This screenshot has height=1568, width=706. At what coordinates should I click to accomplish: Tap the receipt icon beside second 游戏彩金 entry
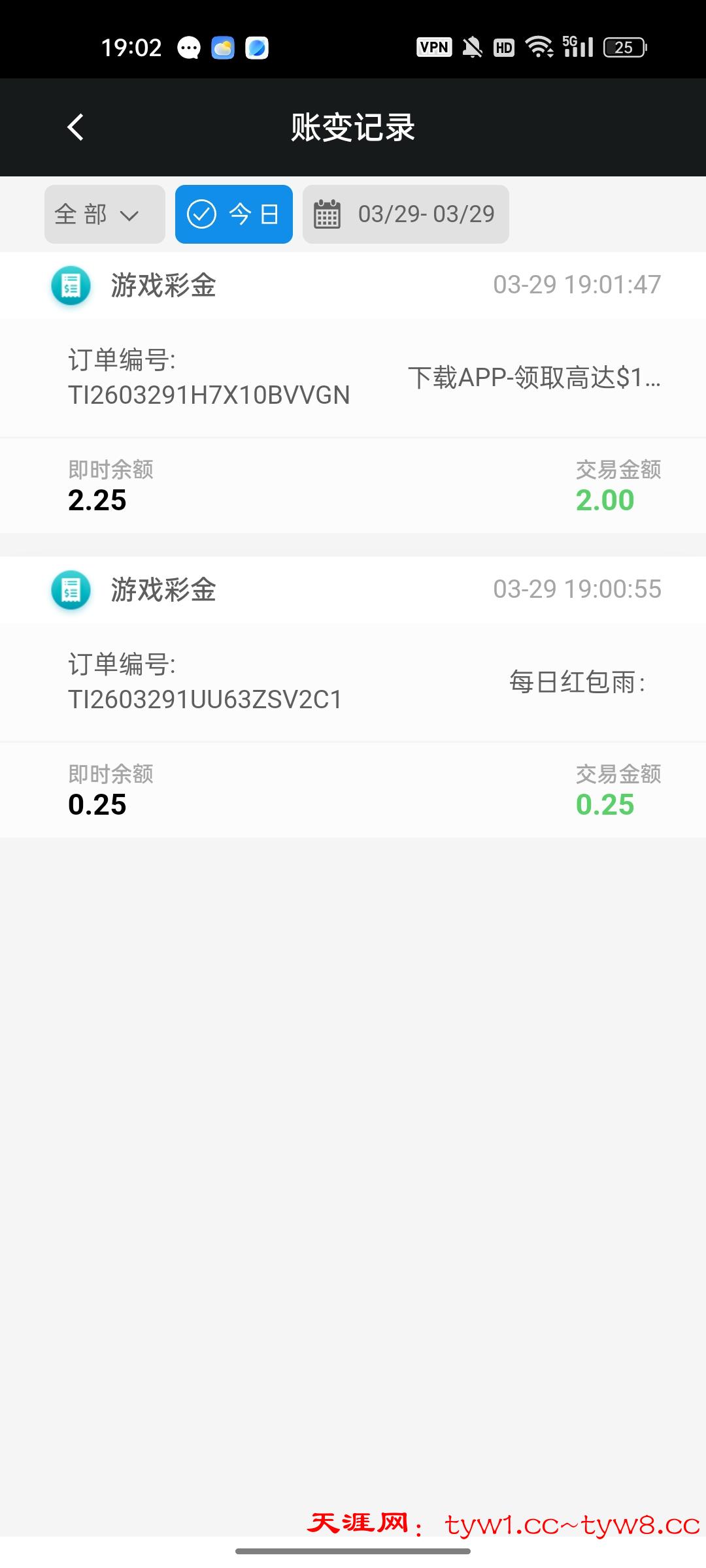point(70,590)
